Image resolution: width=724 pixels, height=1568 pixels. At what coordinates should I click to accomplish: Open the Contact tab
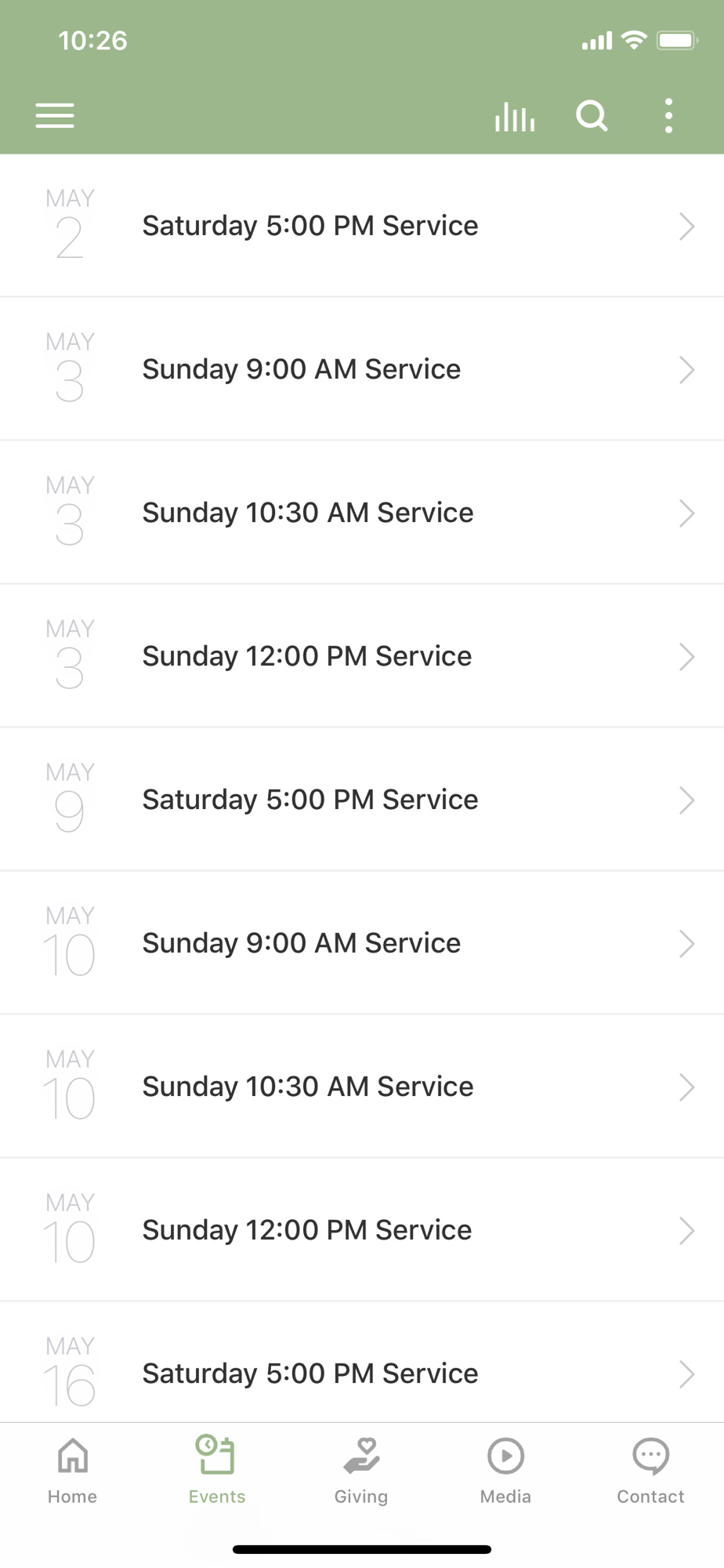tap(650, 1471)
